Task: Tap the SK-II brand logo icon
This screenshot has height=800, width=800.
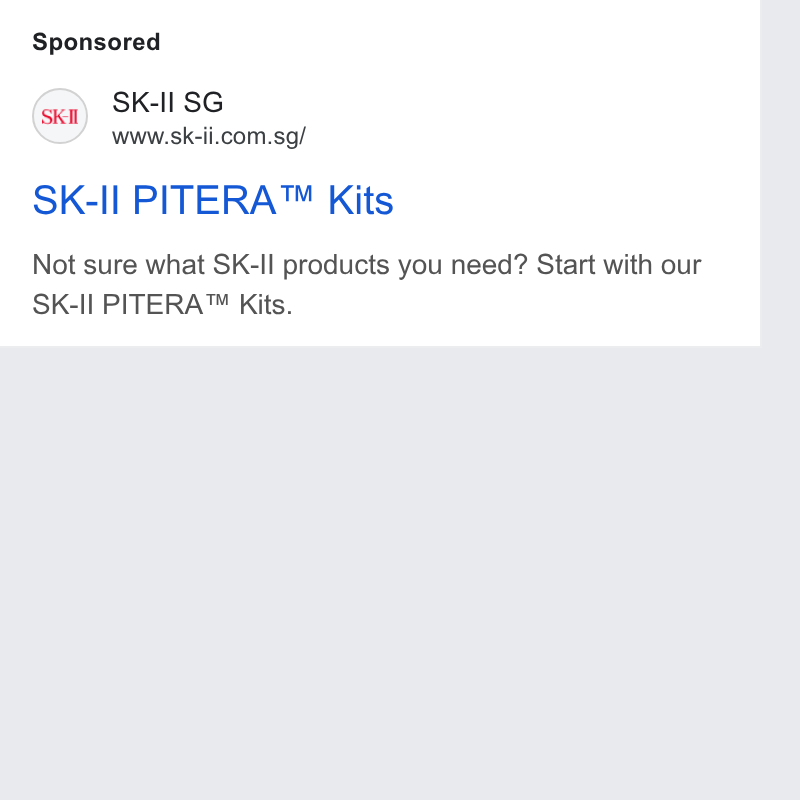Action: (x=60, y=116)
